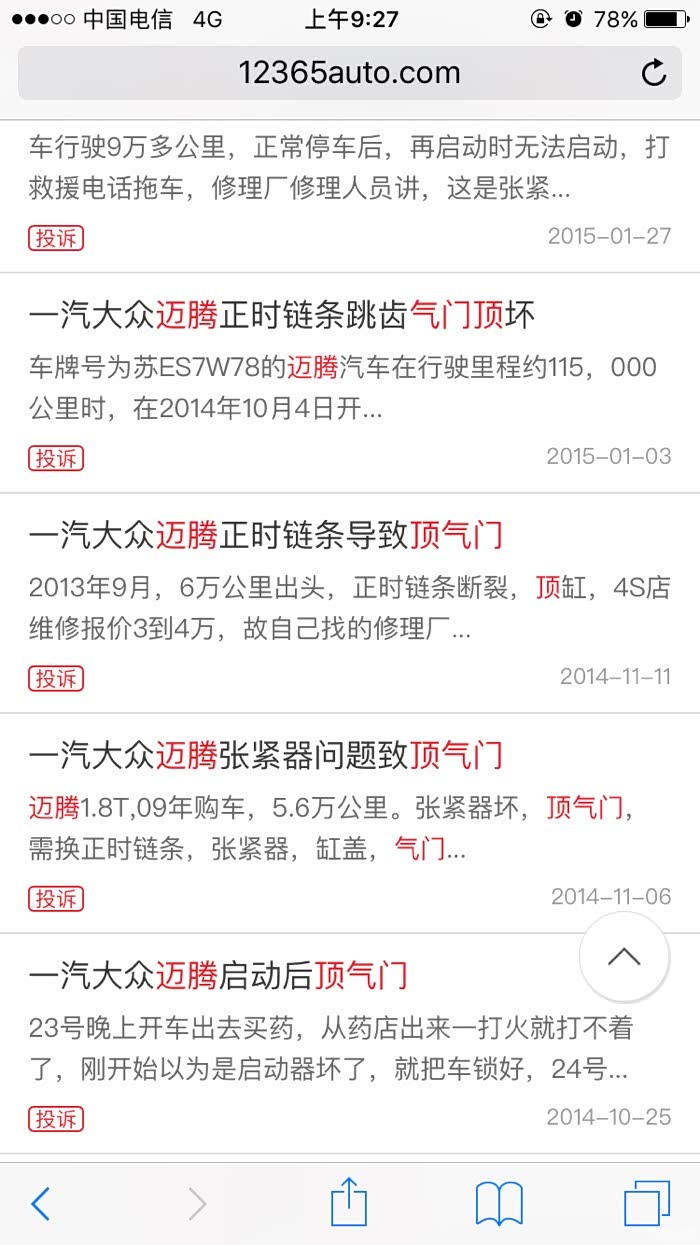
Task: Share this page from the toolbar
Action: click(x=349, y=1202)
